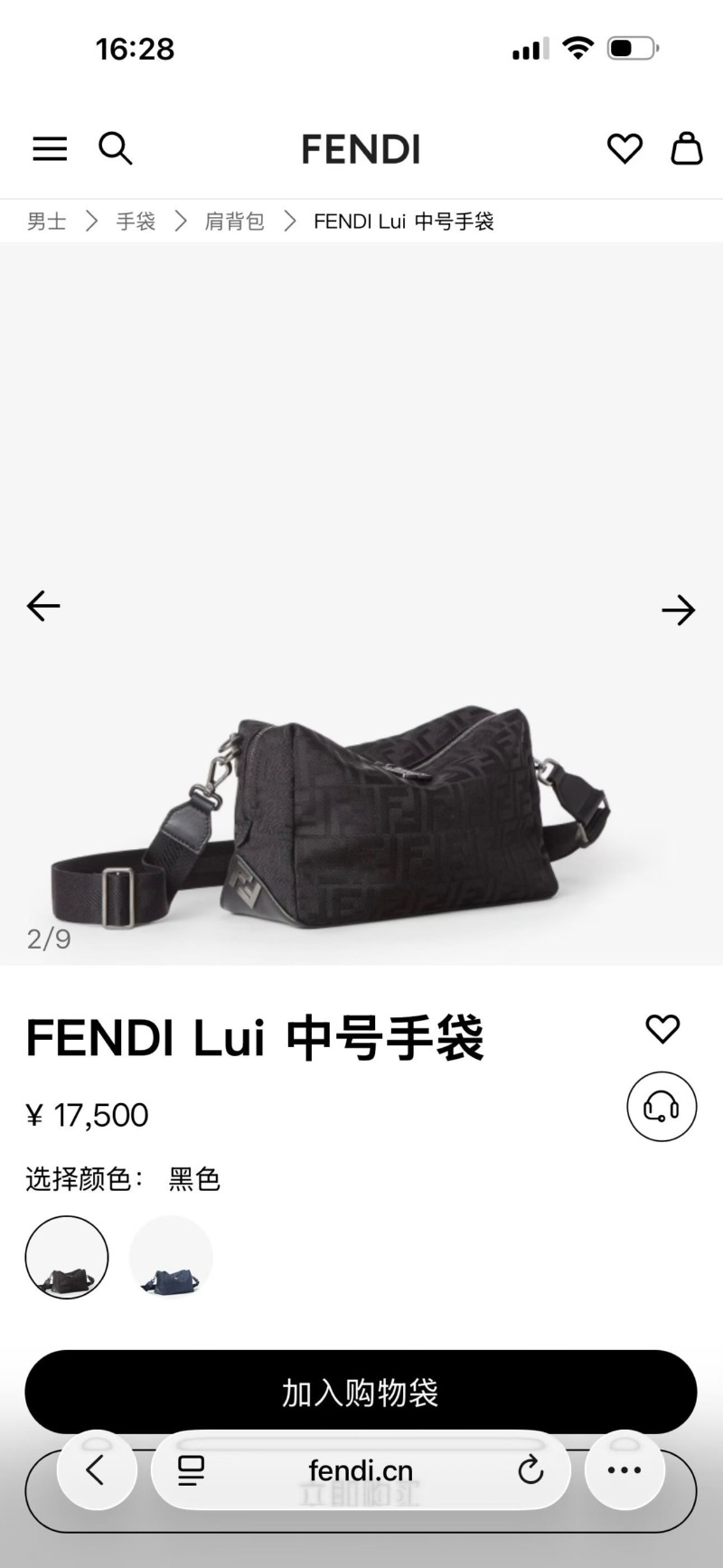Screen dimensions: 723x1568
Task: Go to 男士 breadcrumb
Action: click(x=47, y=222)
